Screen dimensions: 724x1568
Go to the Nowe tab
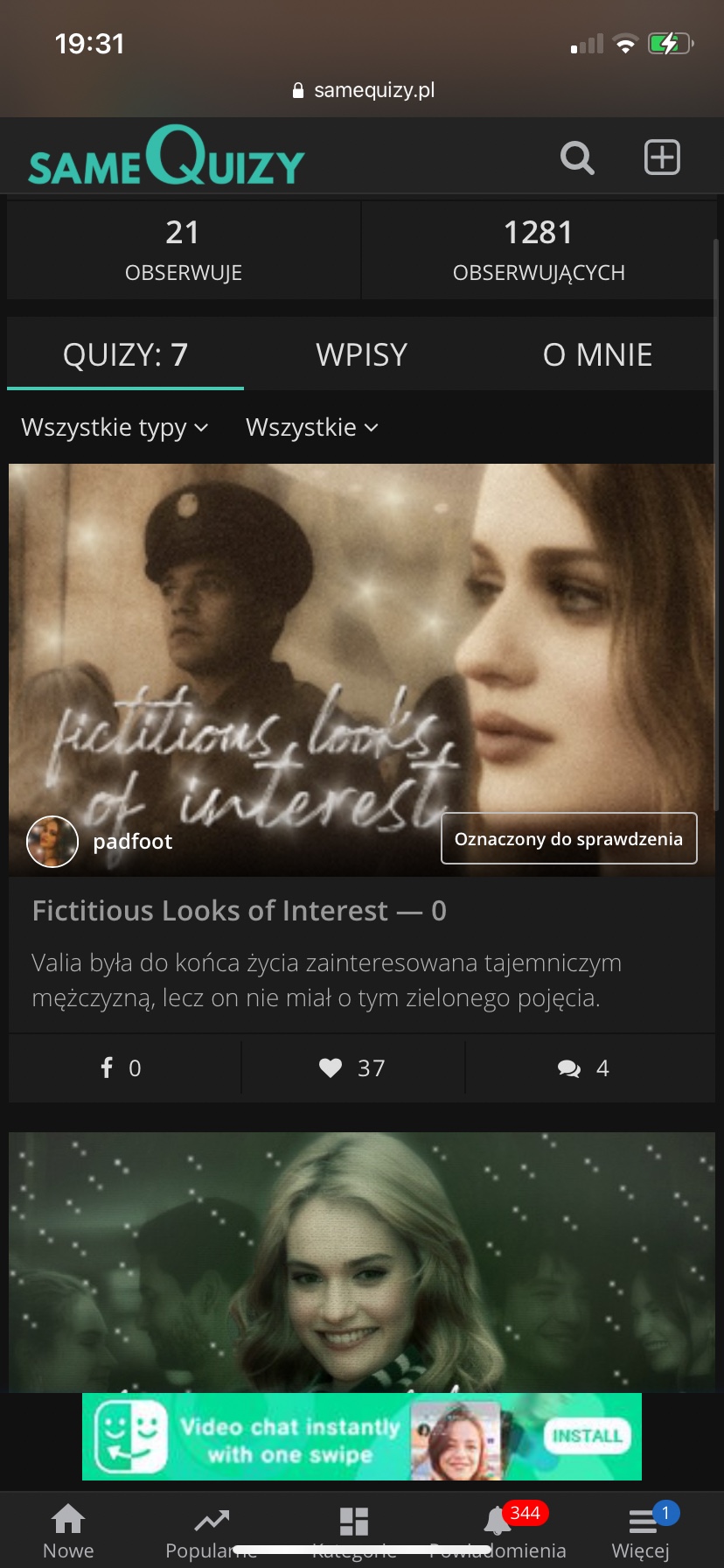[68, 1531]
